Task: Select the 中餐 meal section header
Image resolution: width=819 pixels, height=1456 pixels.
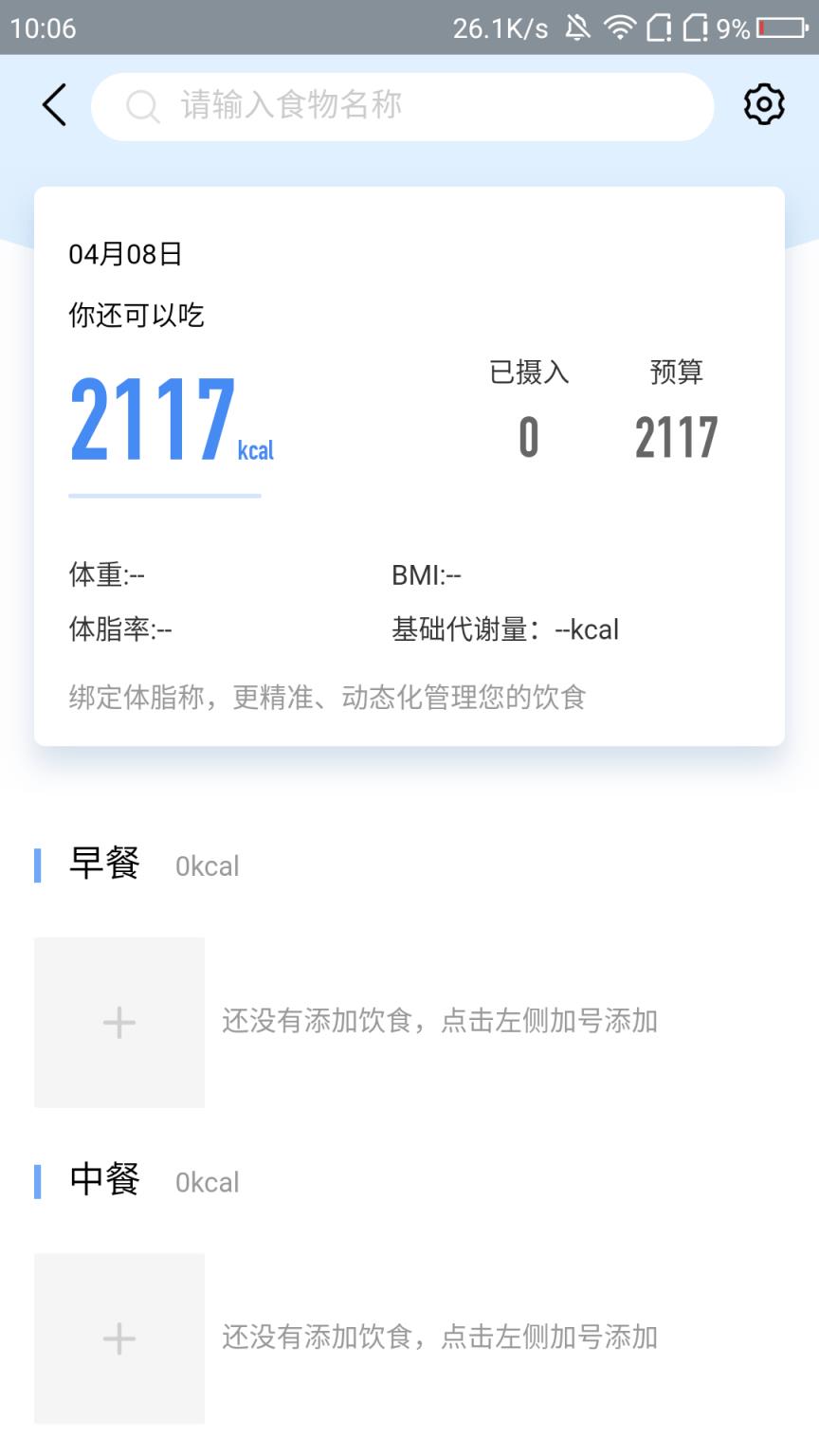Action: (x=103, y=1181)
